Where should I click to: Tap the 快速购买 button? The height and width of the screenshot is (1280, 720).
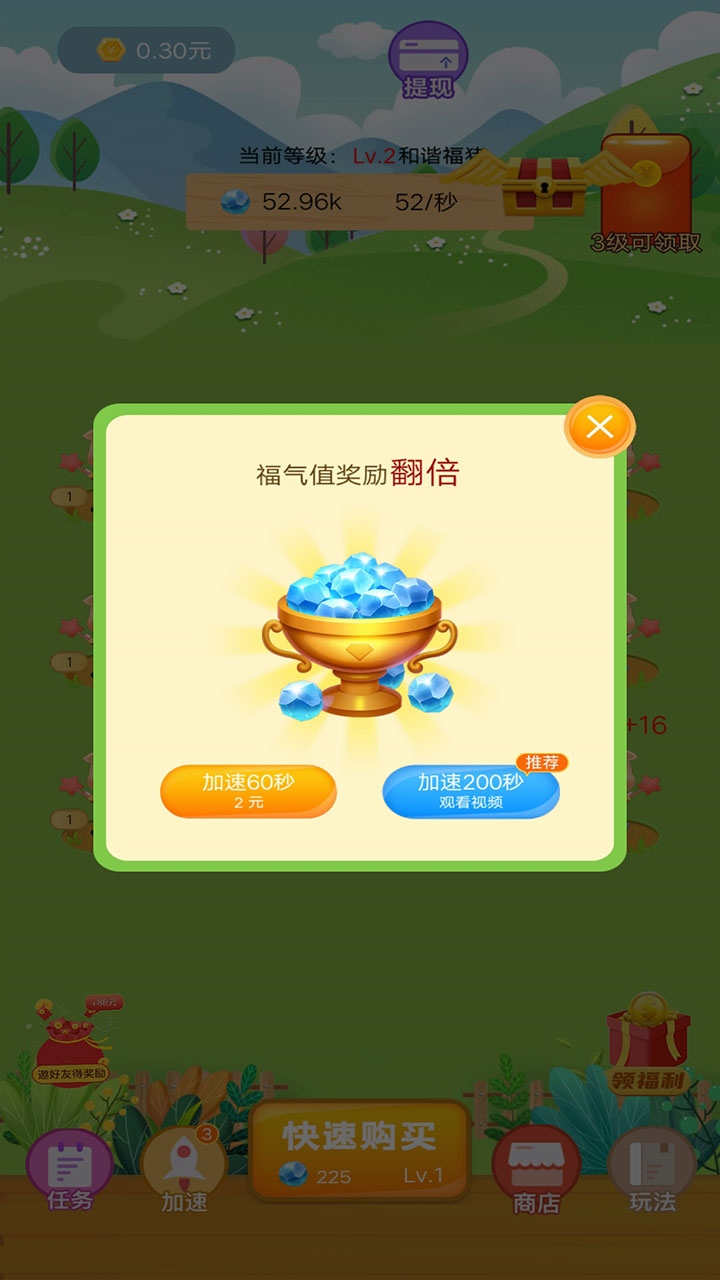(360, 1150)
